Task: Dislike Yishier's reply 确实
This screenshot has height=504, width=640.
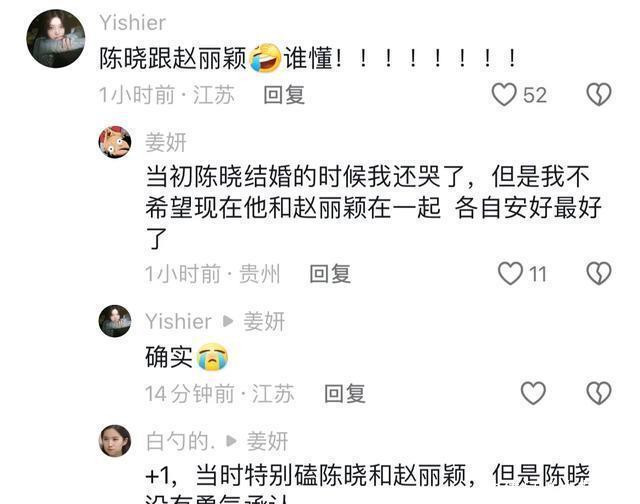Action: tap(598, 393)
